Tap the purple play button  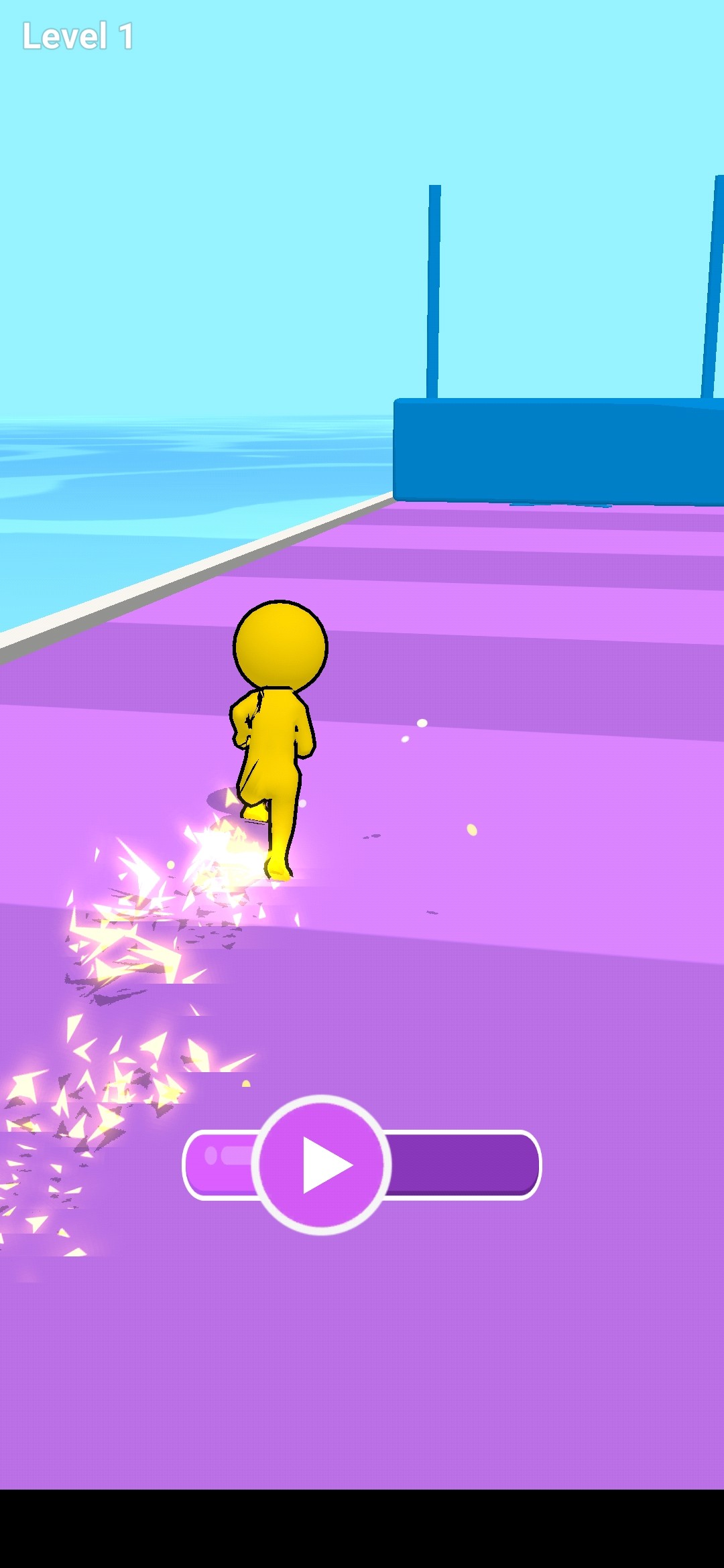[x=322, y=1165]
